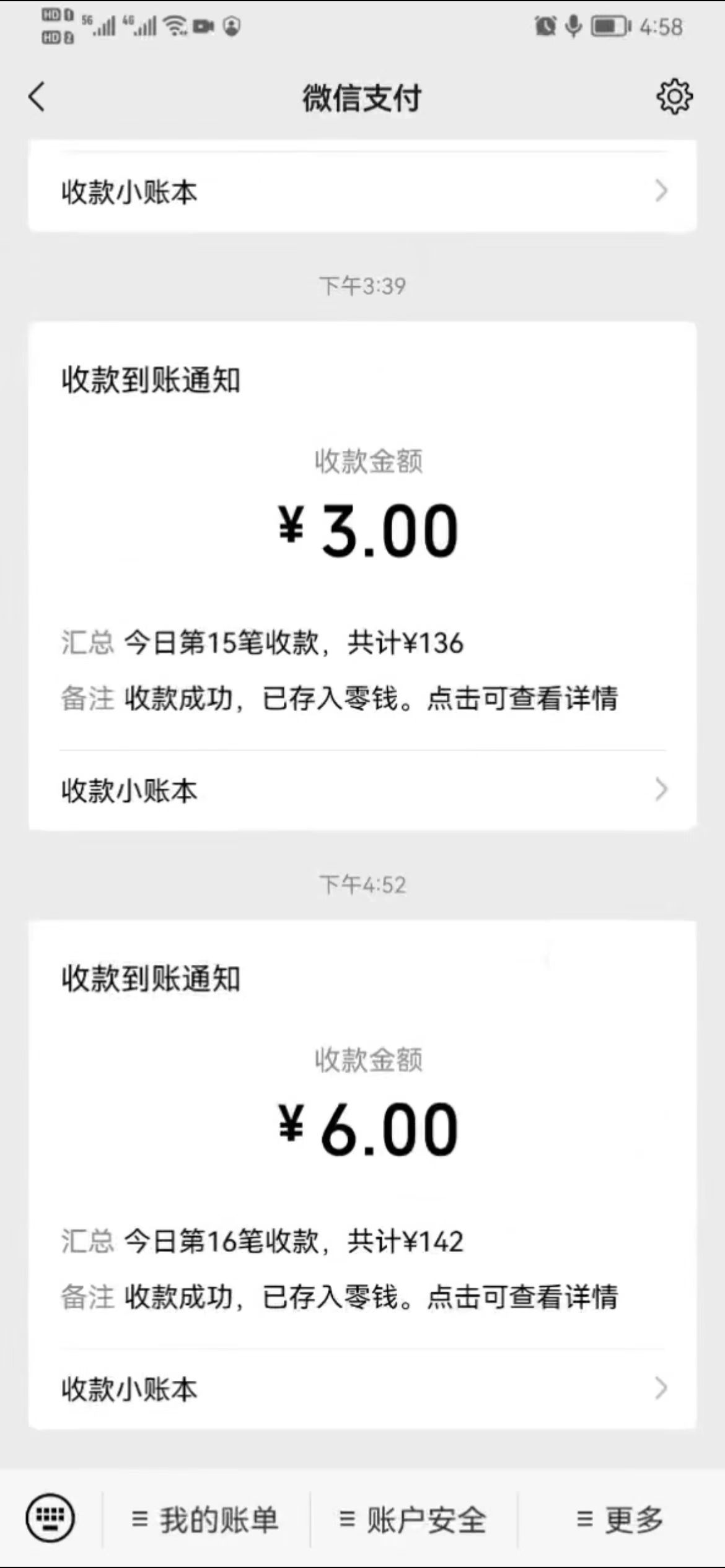Open 收款小账本 under the ¥6.00 payment
Viewport: 725px width, 1568px height.
(x=362, y=1389)
